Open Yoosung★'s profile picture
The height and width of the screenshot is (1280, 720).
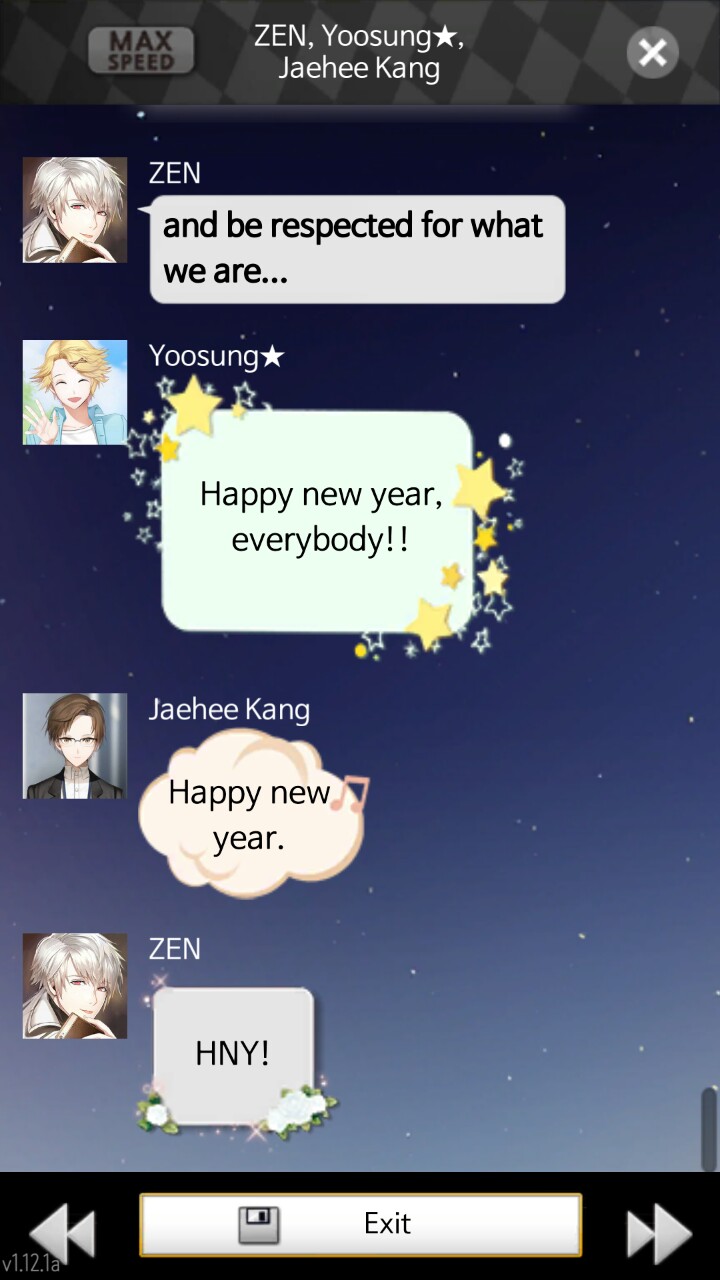[75, 392]
